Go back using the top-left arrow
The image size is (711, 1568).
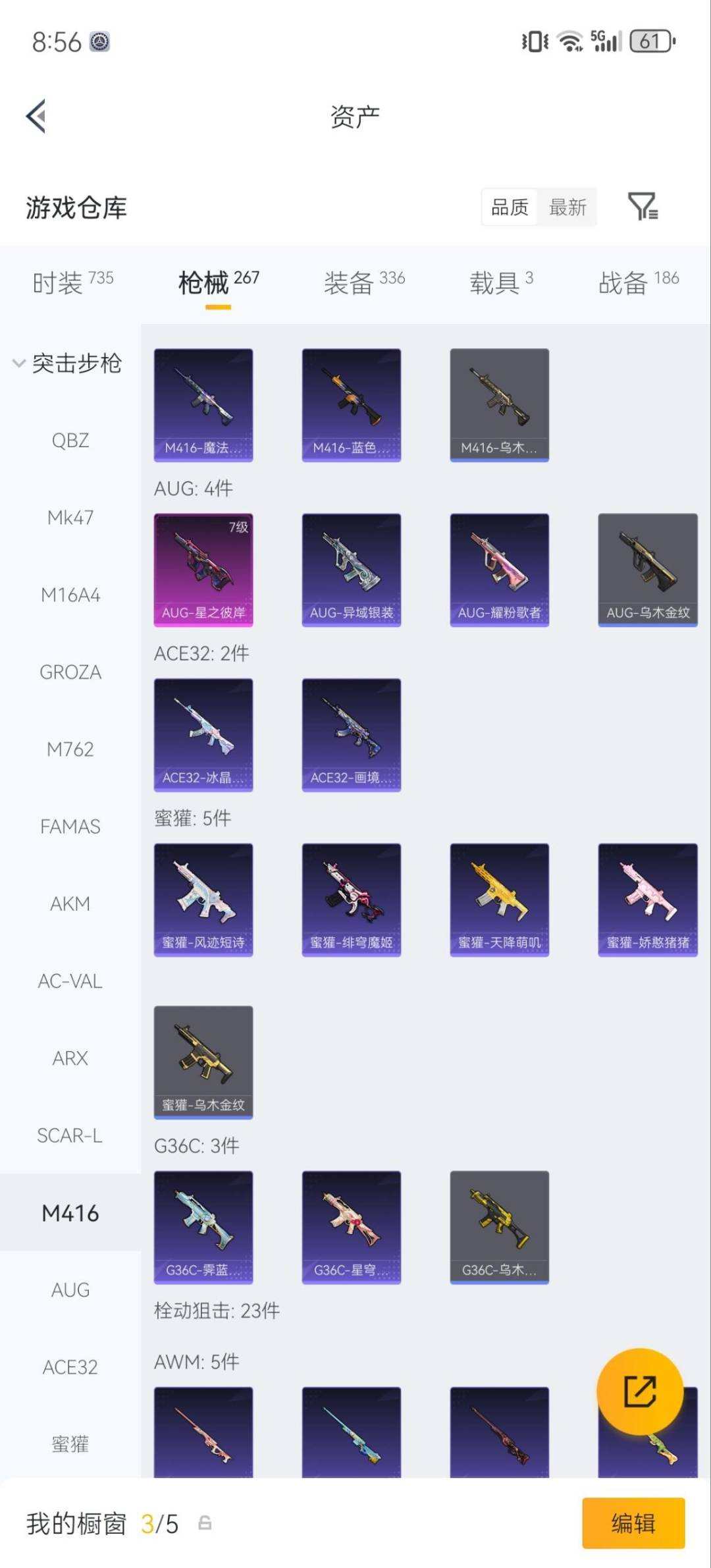(36, 117)
